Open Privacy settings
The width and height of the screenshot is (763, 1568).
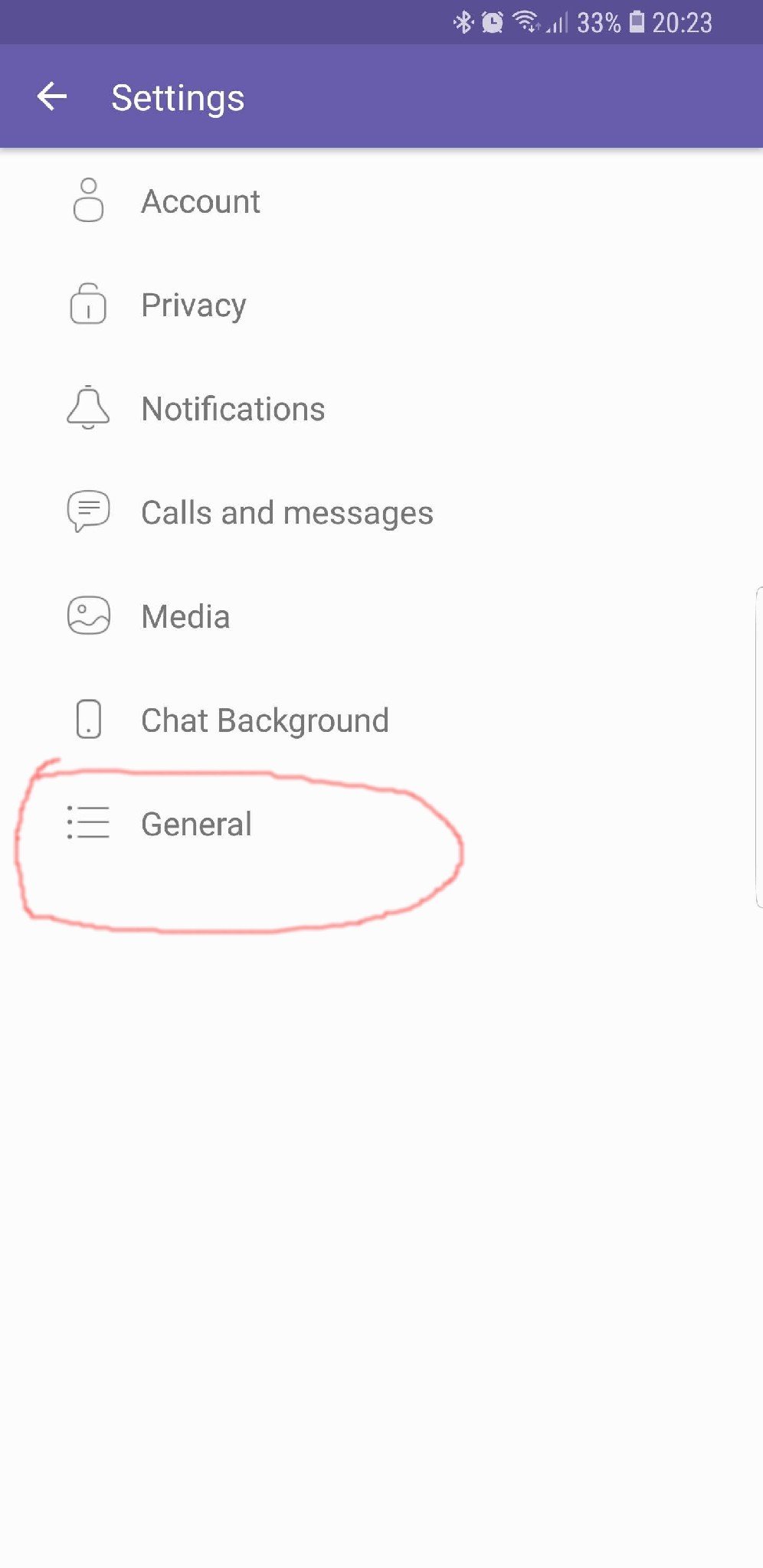tap(193, 305)
